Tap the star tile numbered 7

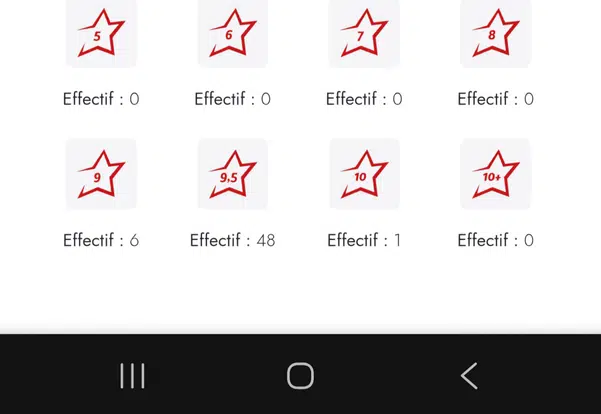point(364,35)
